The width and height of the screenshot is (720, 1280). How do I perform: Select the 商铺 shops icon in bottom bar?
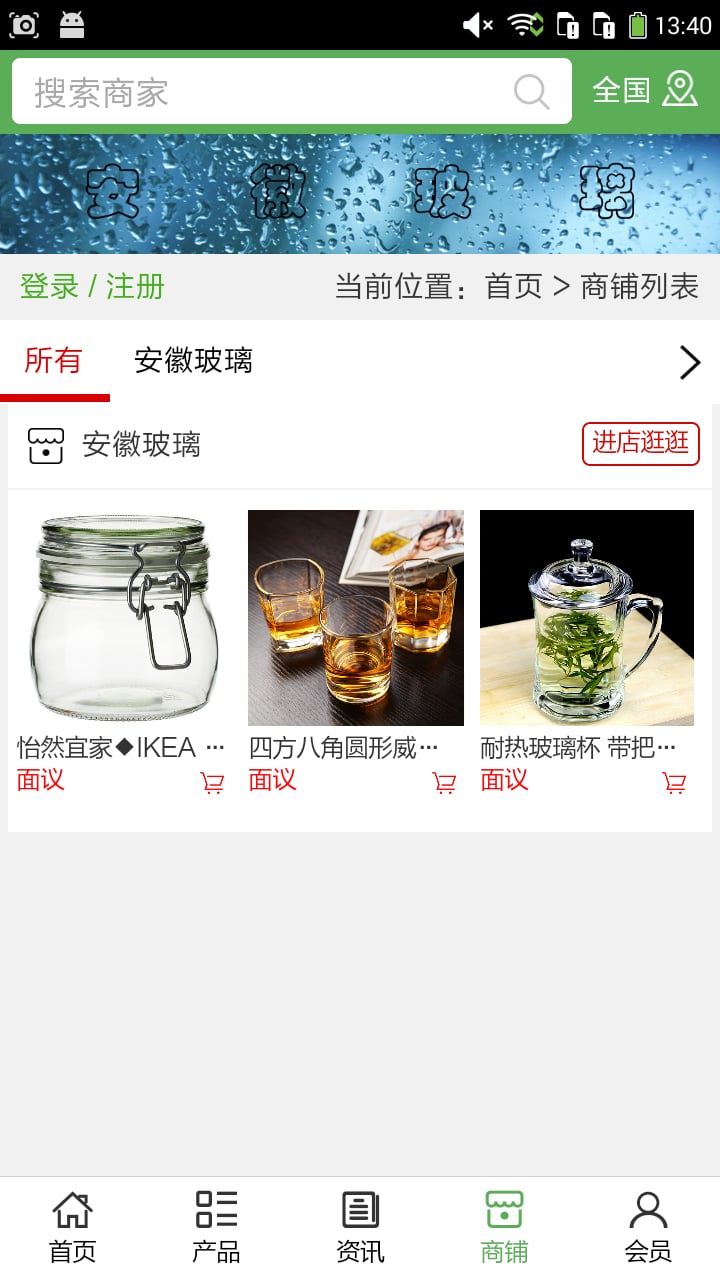tap(504, 1222)
